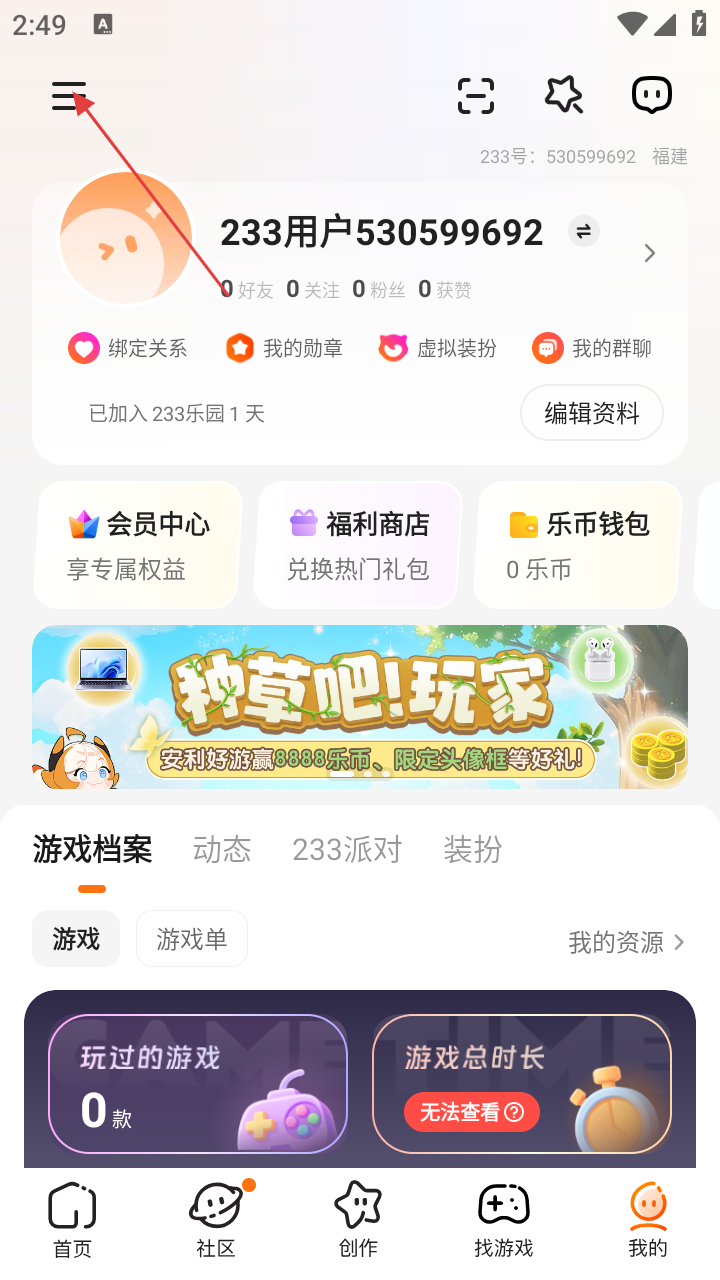Tap the 编辑资料 edit profile button

pyautogui.click(x=591, y=413)
